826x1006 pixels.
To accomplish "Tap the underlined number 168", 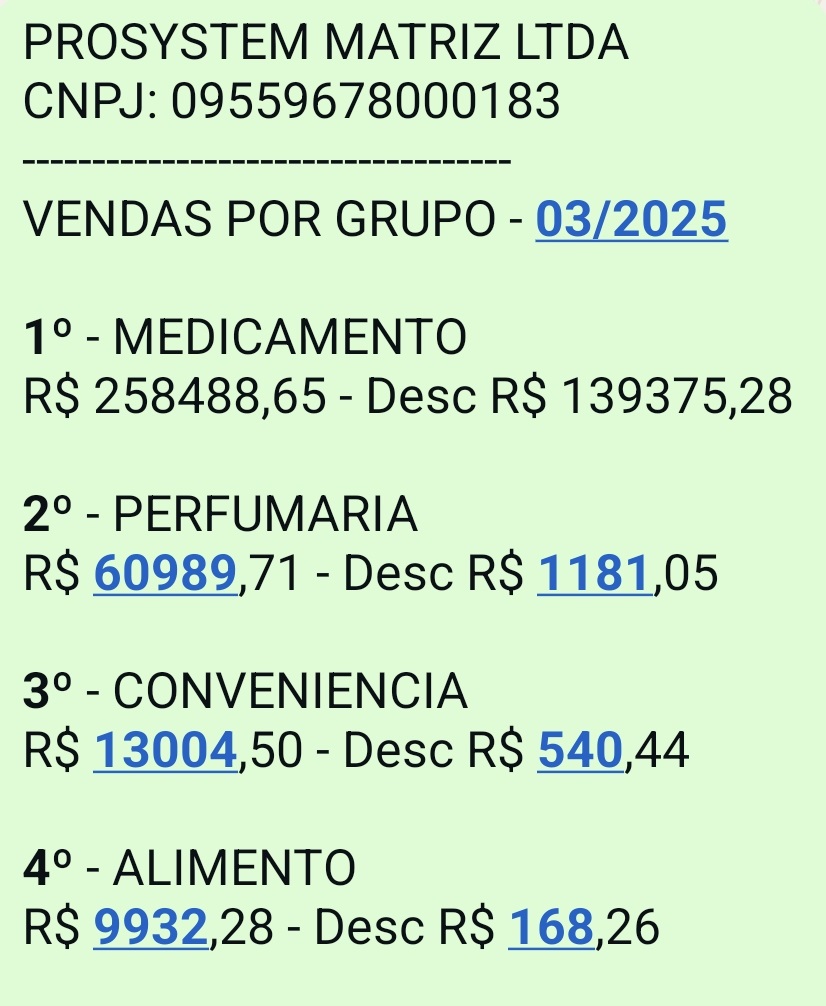I will (551, 928).
